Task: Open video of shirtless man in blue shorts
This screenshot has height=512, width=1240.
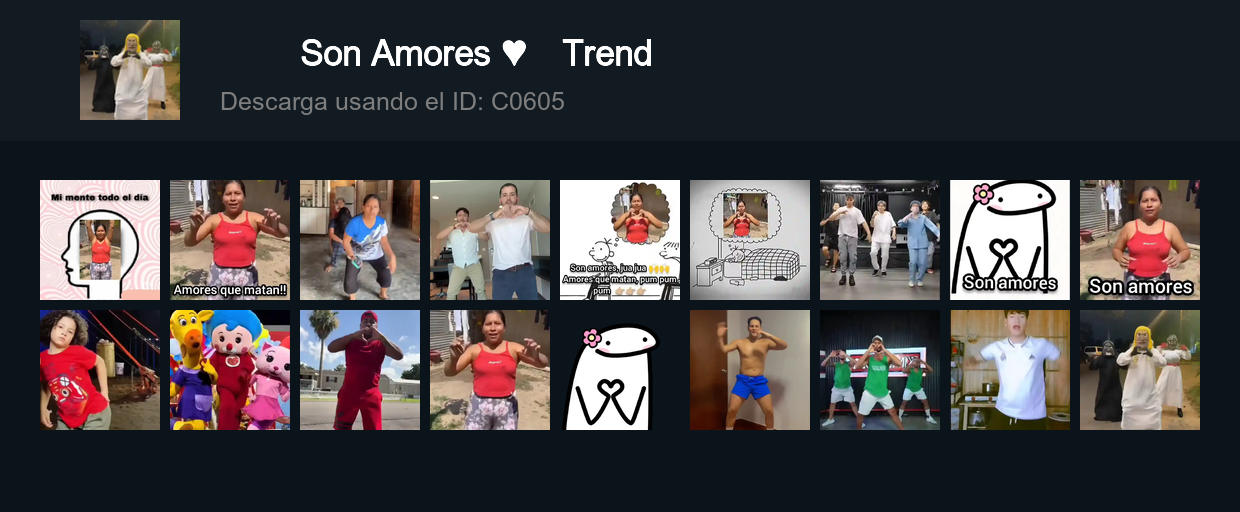Action: click(x=750, y=370)
